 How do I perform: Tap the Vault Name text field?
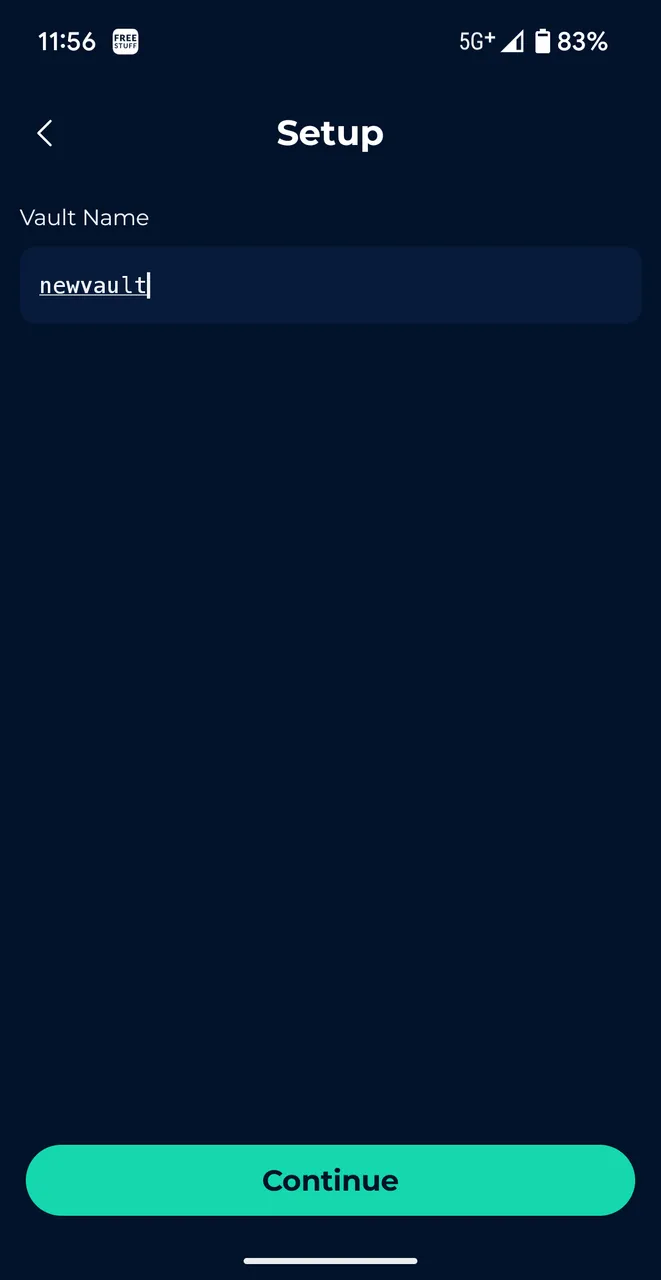click(x=330, y=285)
